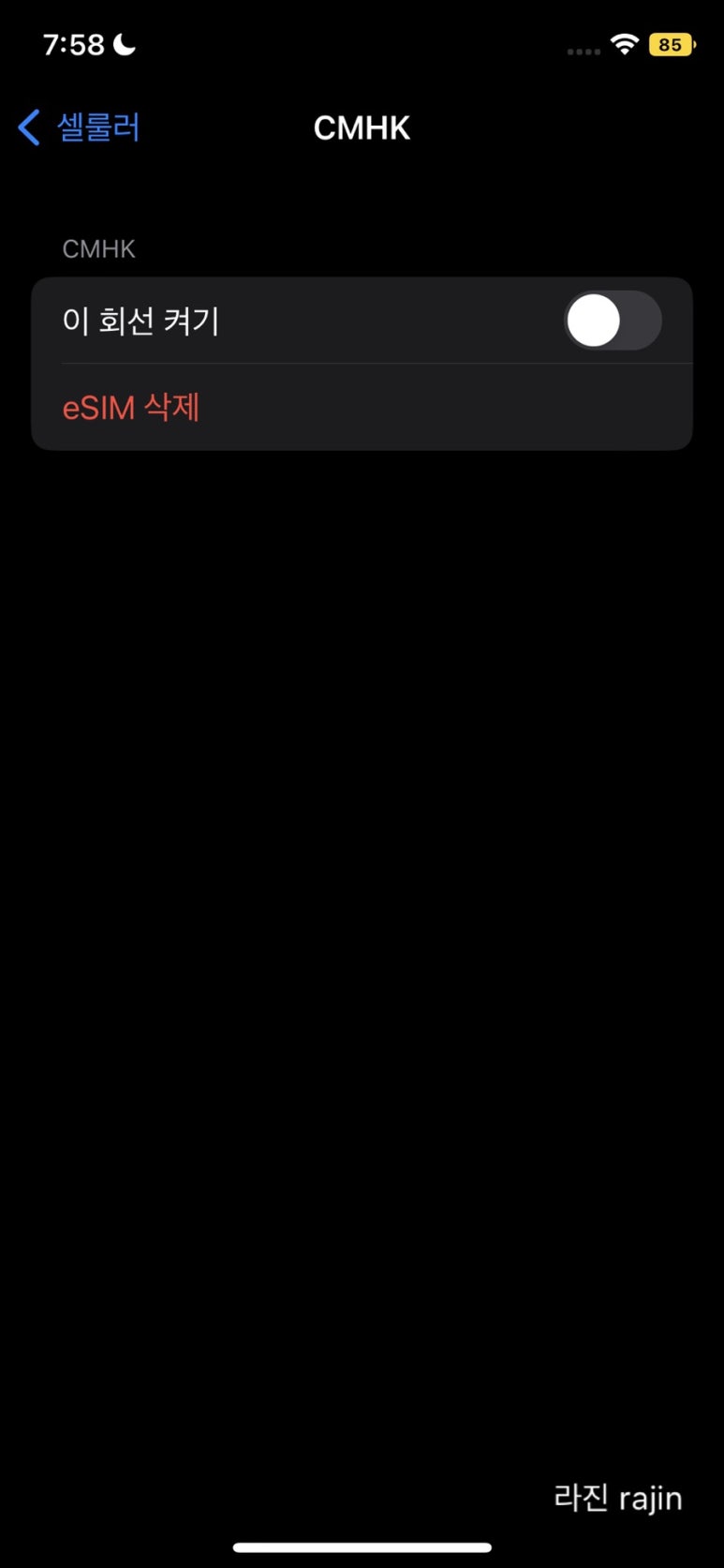Toggle the 이 회선 켜기 switch on

(x=613, y=321)
